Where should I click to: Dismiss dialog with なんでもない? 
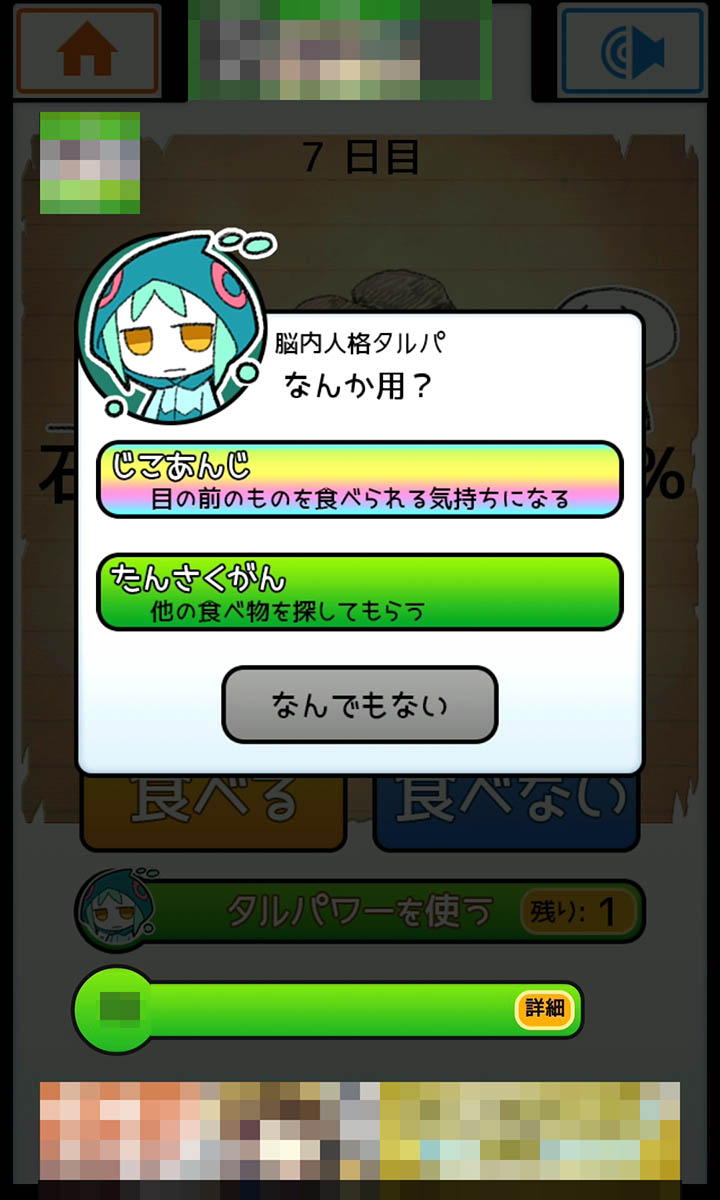359,705
